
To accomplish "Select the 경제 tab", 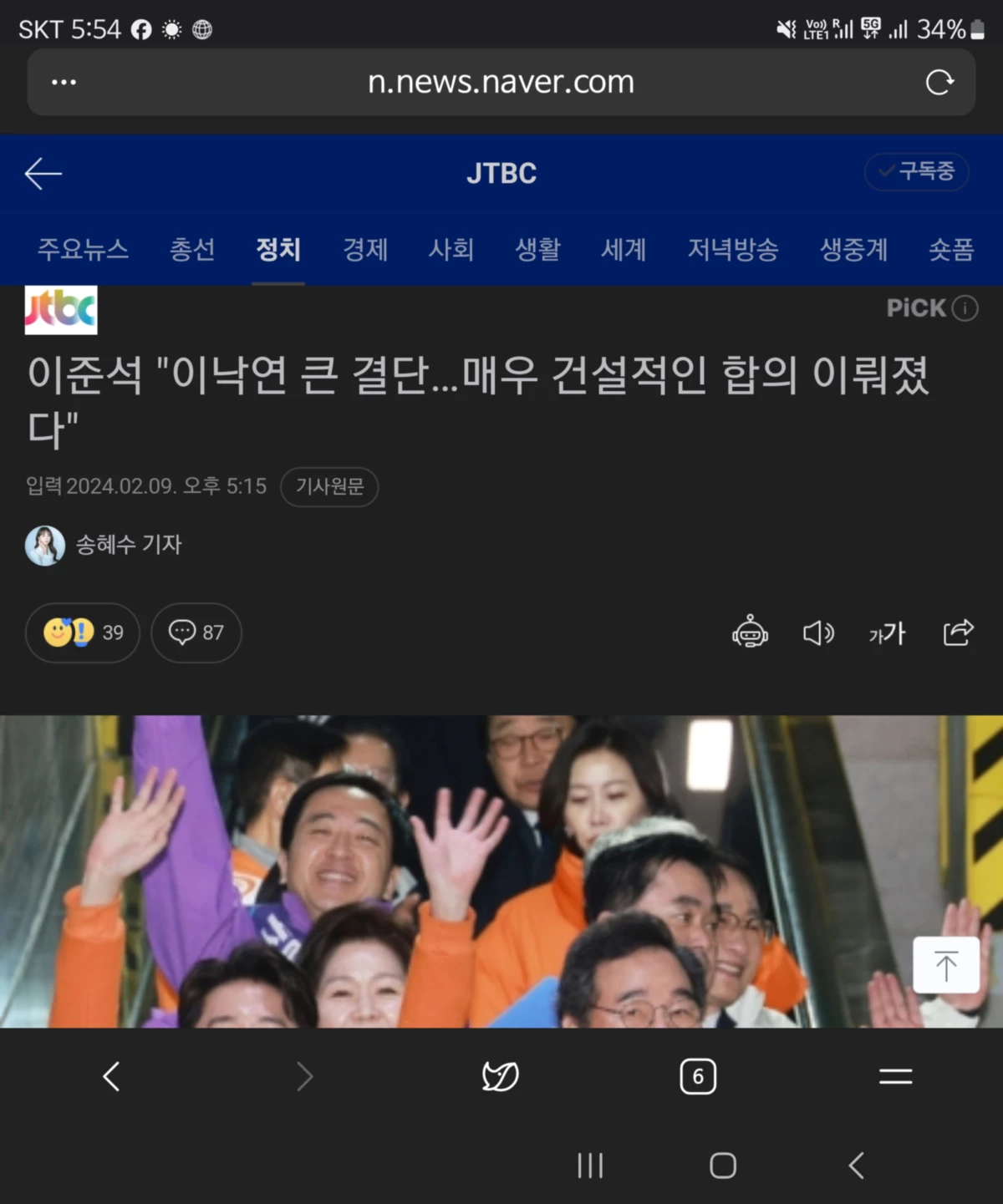I will click(365, 249).
